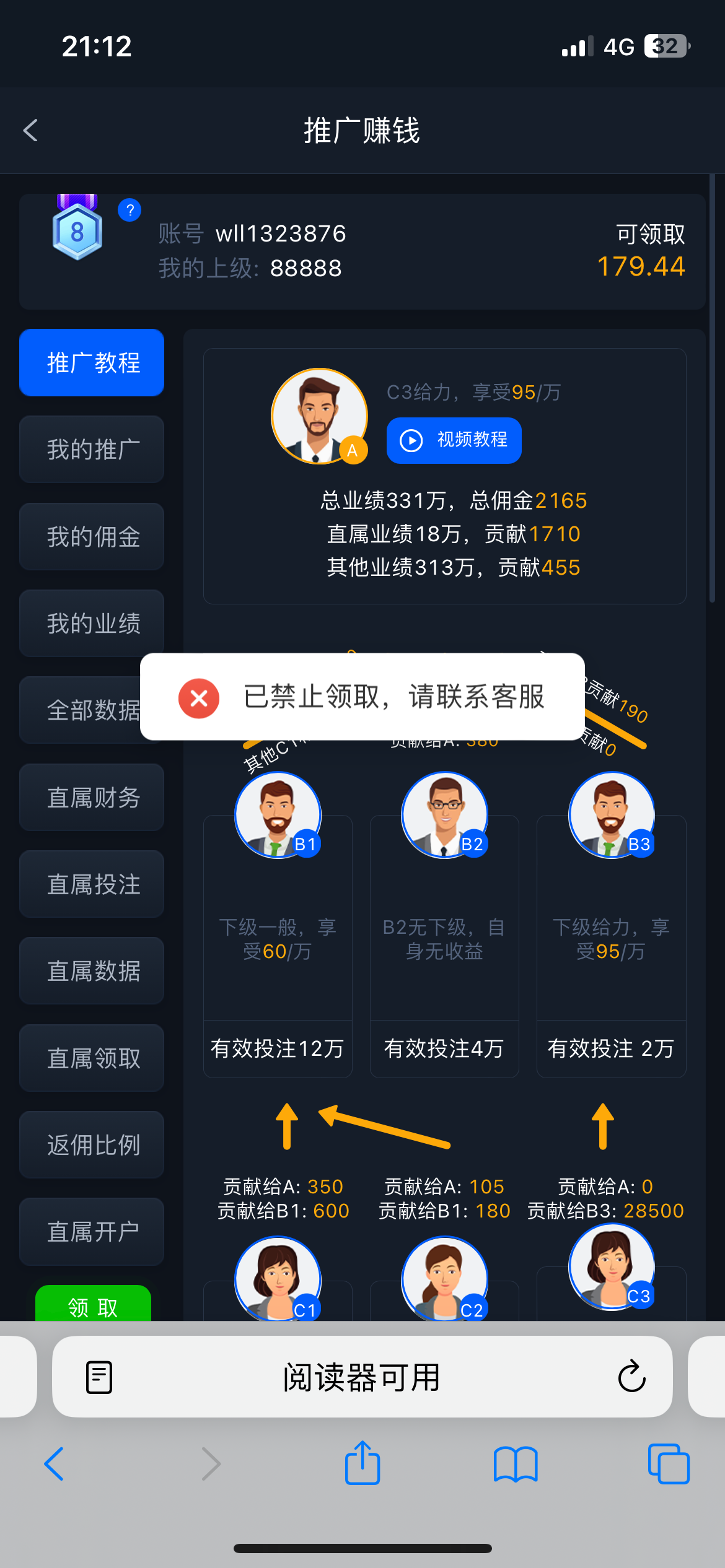Select member B2's avatar
The height and width of the screenshot is (1568, 725).
444,814
